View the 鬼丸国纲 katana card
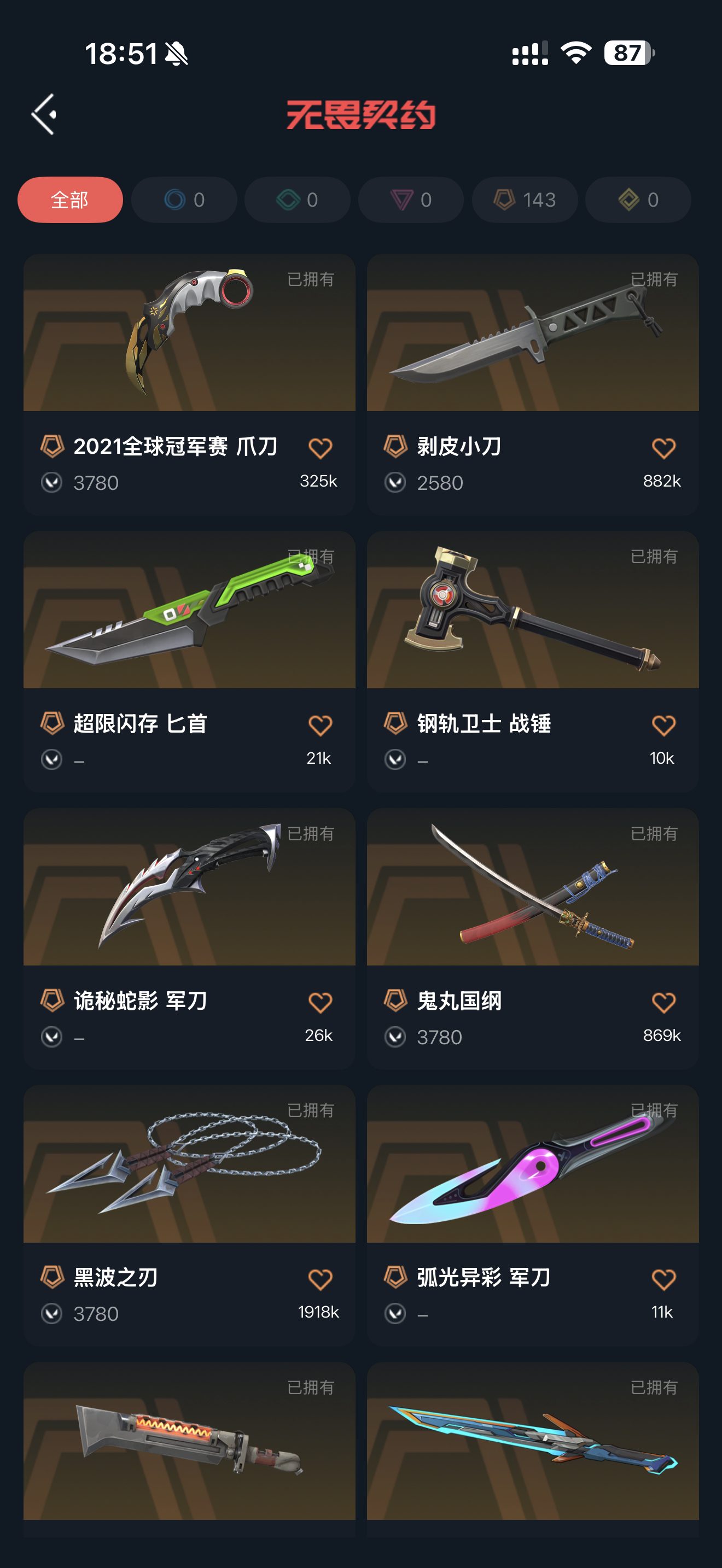Image resolution: width=722 pixels, height=1568 pixels. click(x=532, y=887)
